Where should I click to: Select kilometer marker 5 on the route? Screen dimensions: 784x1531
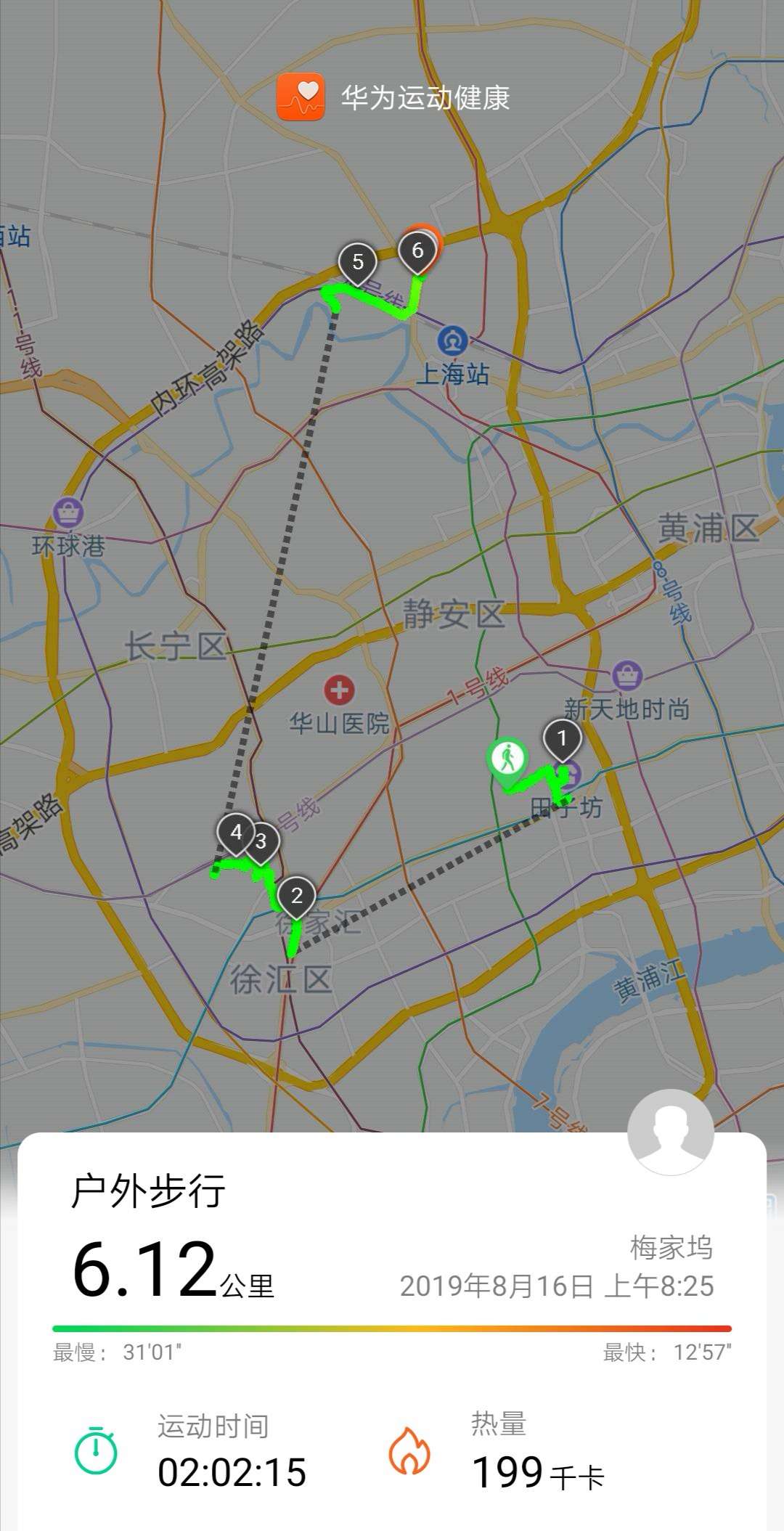356,261
